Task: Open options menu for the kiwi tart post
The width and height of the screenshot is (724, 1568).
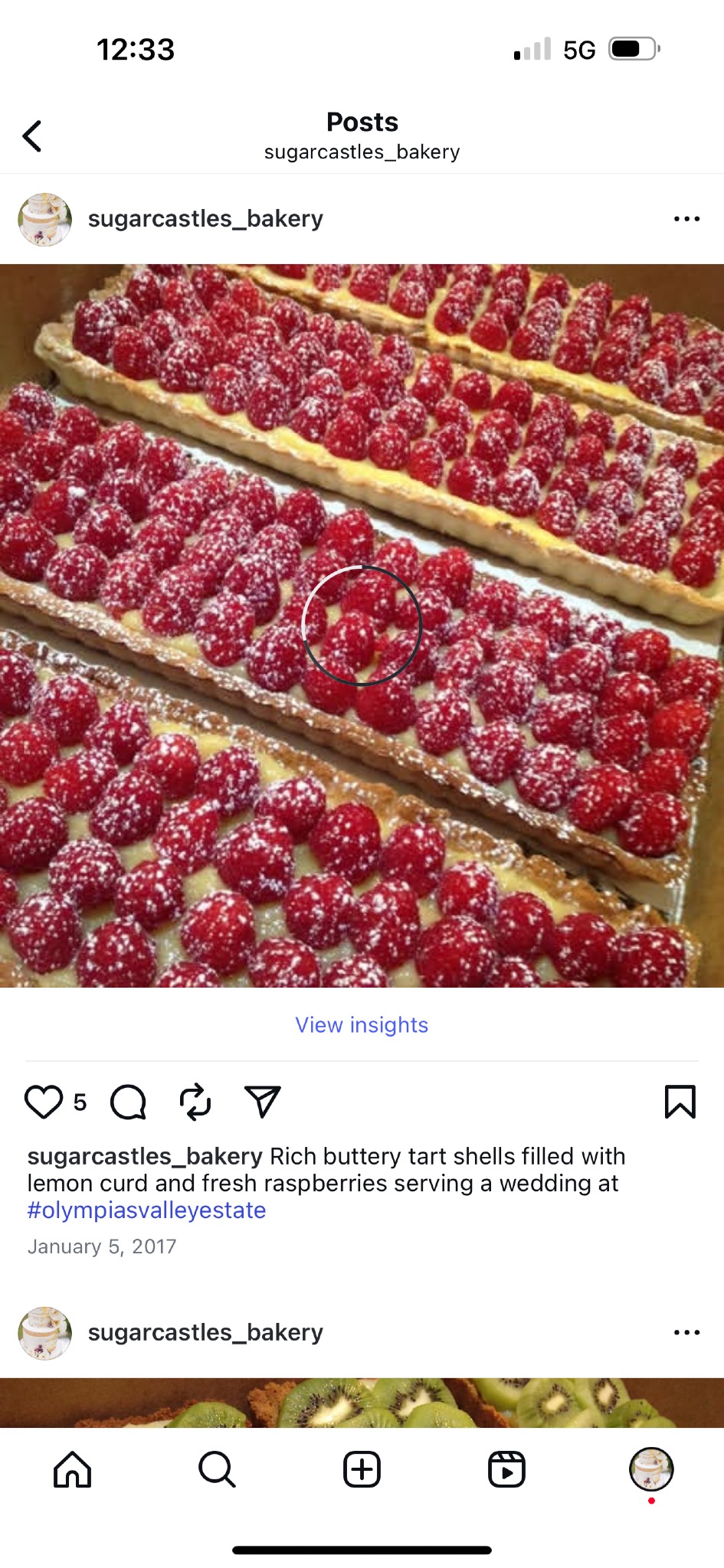Action: pyautogui.click(x=686, y=1332)
